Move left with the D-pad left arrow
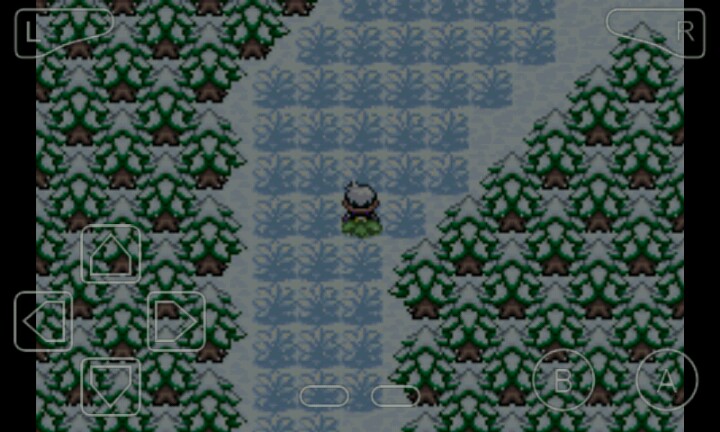The image size is (720, 432). 43,321
